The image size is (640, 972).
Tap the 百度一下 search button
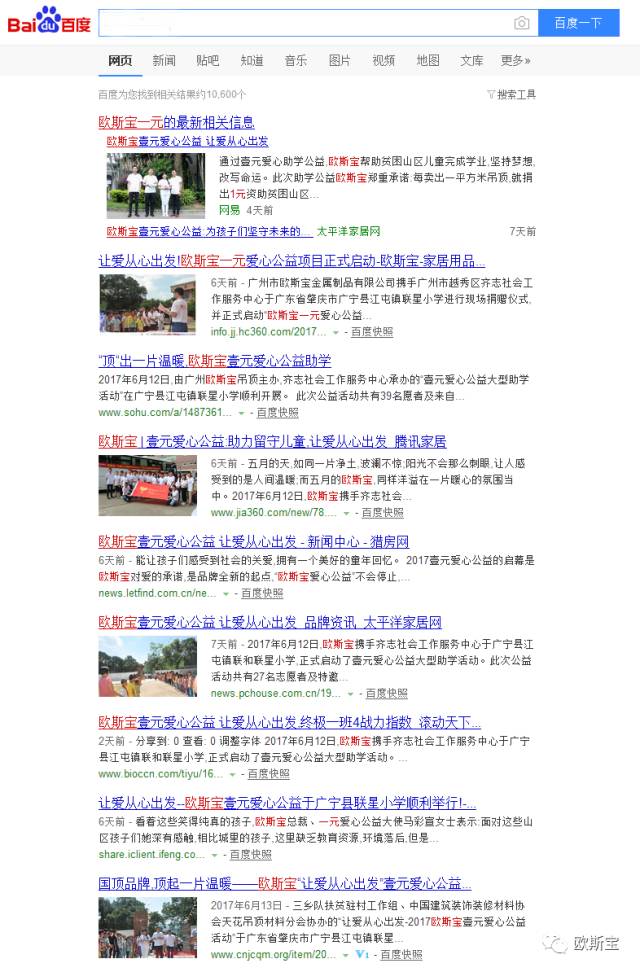tap(578, 22)
